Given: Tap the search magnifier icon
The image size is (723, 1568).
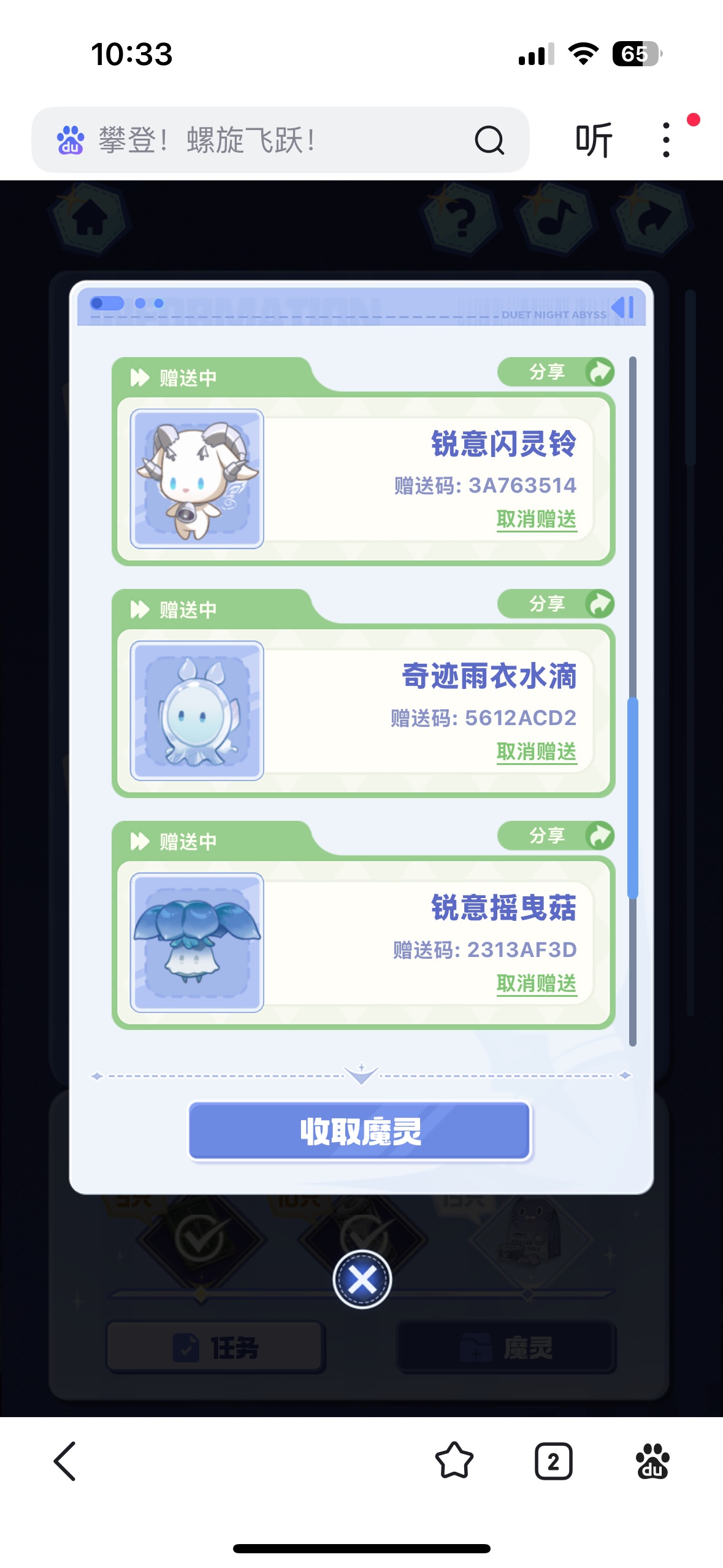Looking at the screenshot, I should [489, 140].
